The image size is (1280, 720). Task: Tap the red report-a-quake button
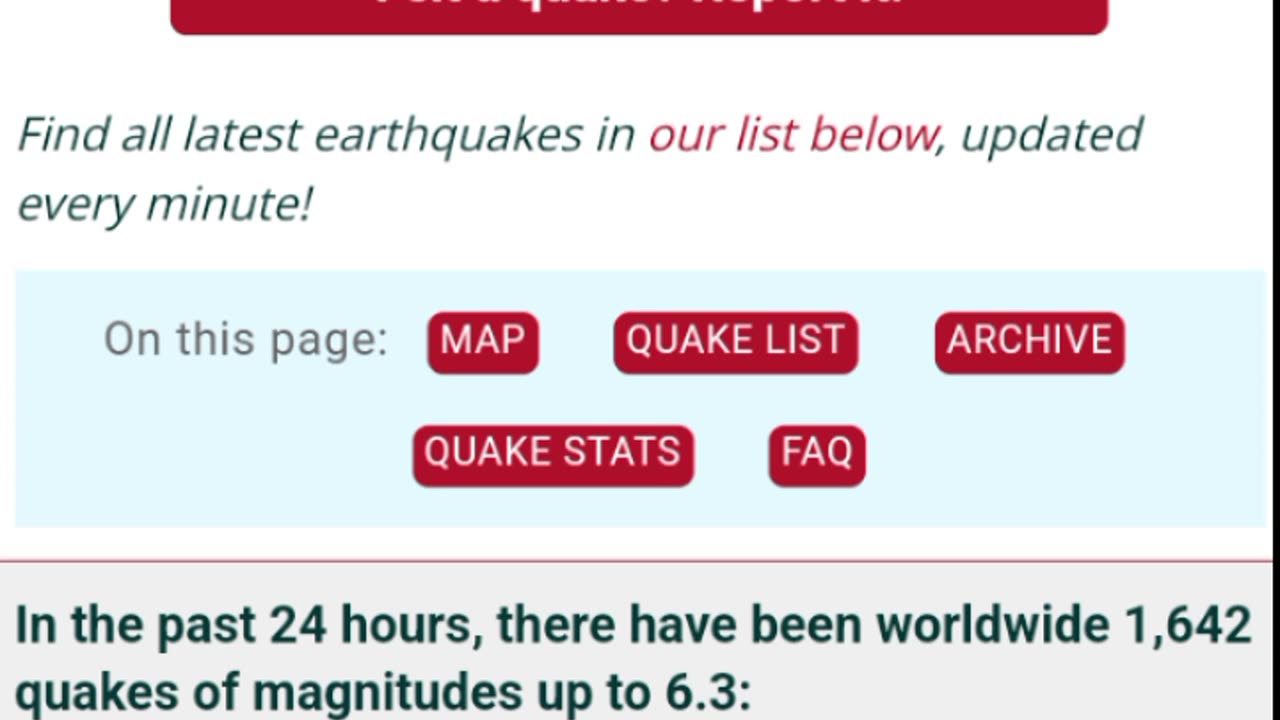click(639, 14)
